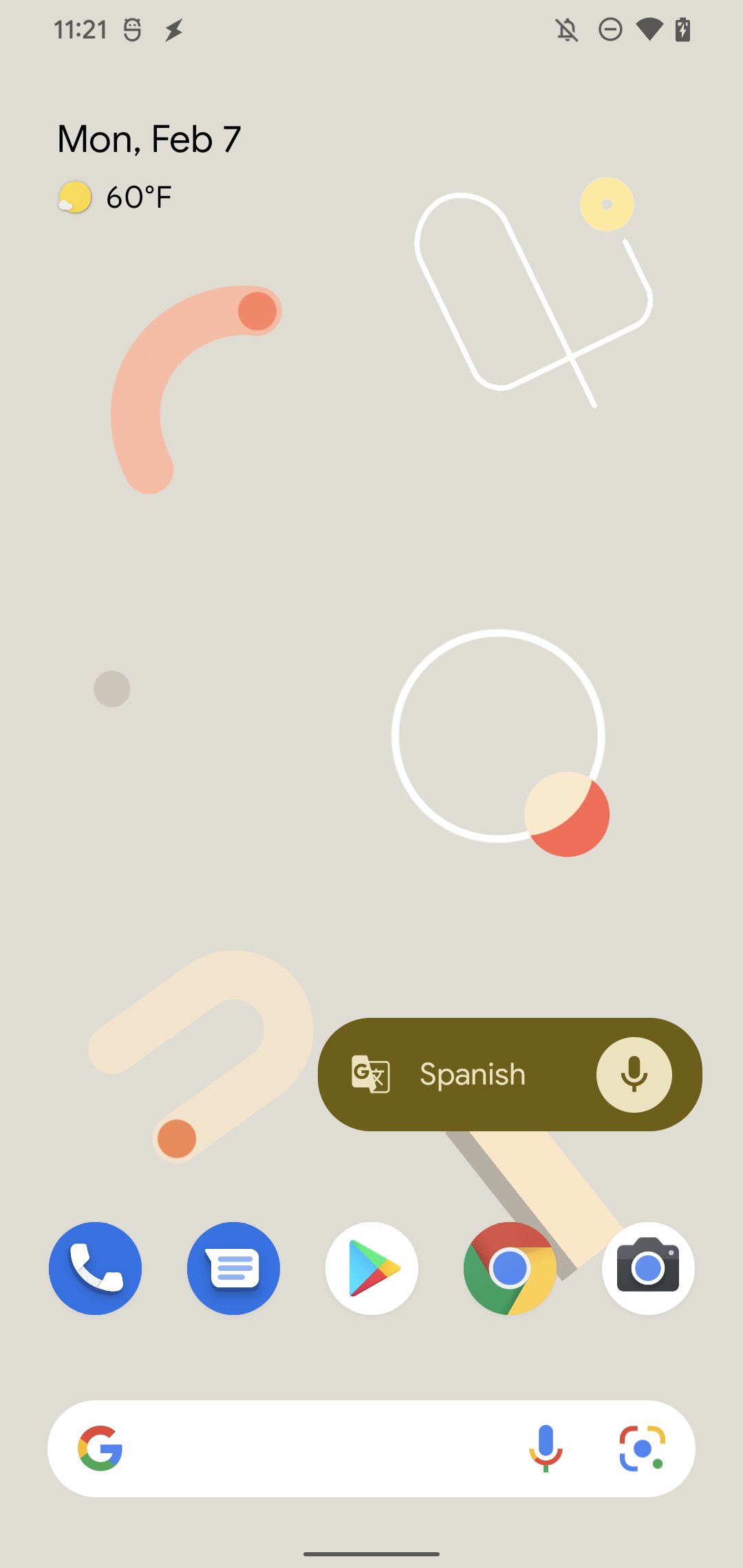Open the 60°F weather widget
Image resolution: width=743 pixels, height=1568 pixels.
115,197
